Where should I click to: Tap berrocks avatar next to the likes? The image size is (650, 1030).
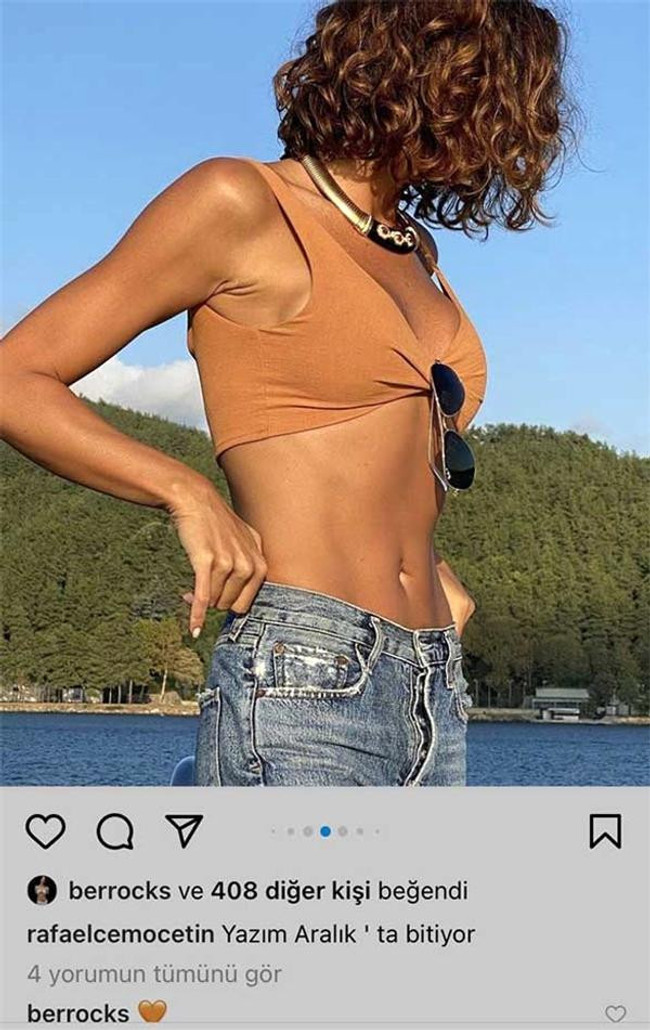pos(42,890)
